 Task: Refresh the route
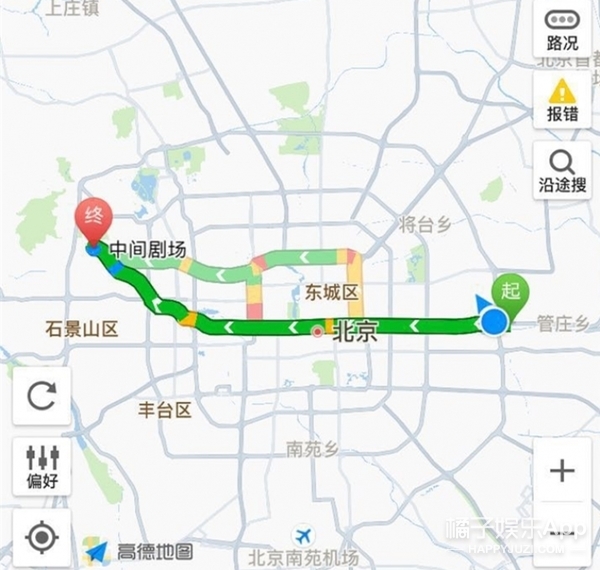click(41, 395)
